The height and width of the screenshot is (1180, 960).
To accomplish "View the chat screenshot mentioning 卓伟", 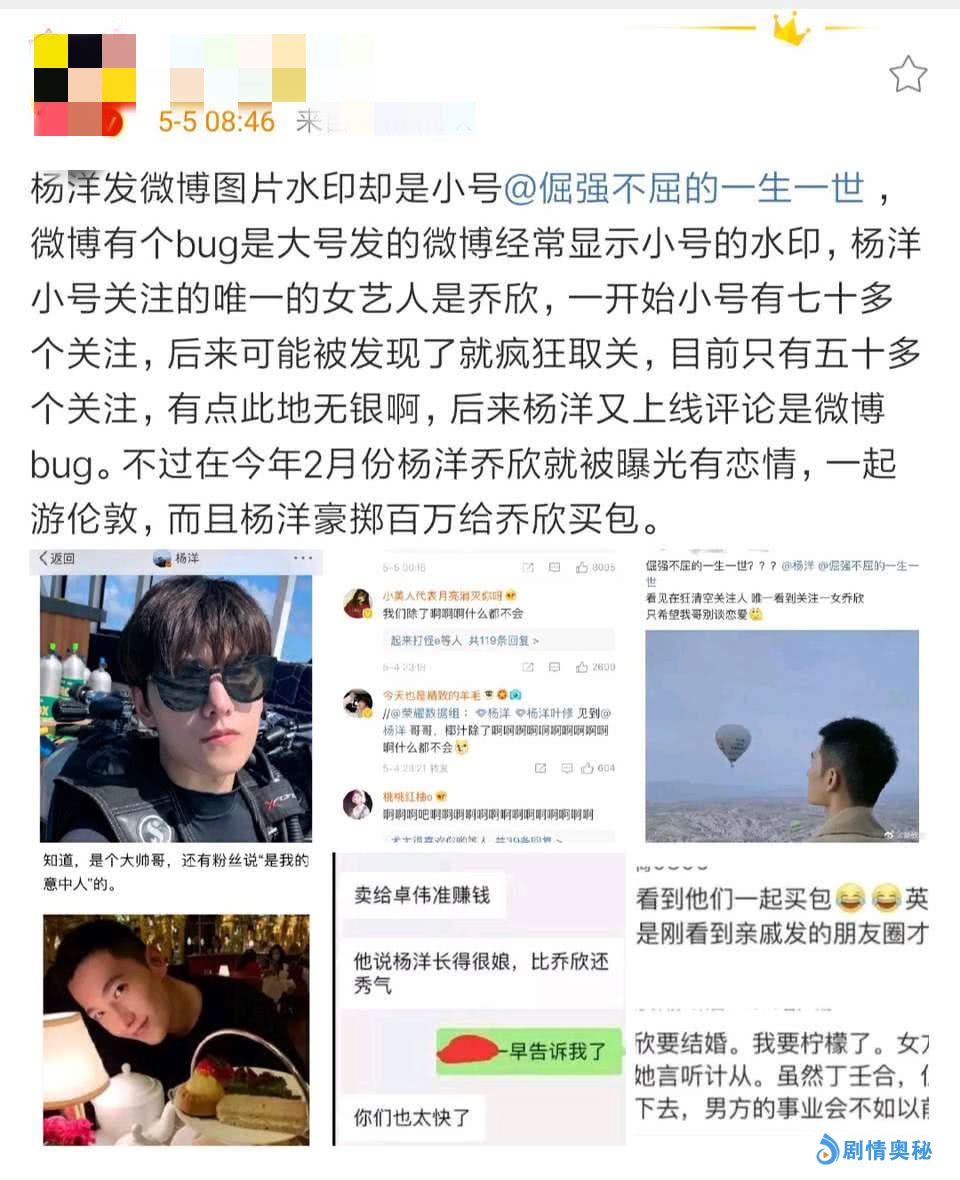I will (x=480, y=1000).
